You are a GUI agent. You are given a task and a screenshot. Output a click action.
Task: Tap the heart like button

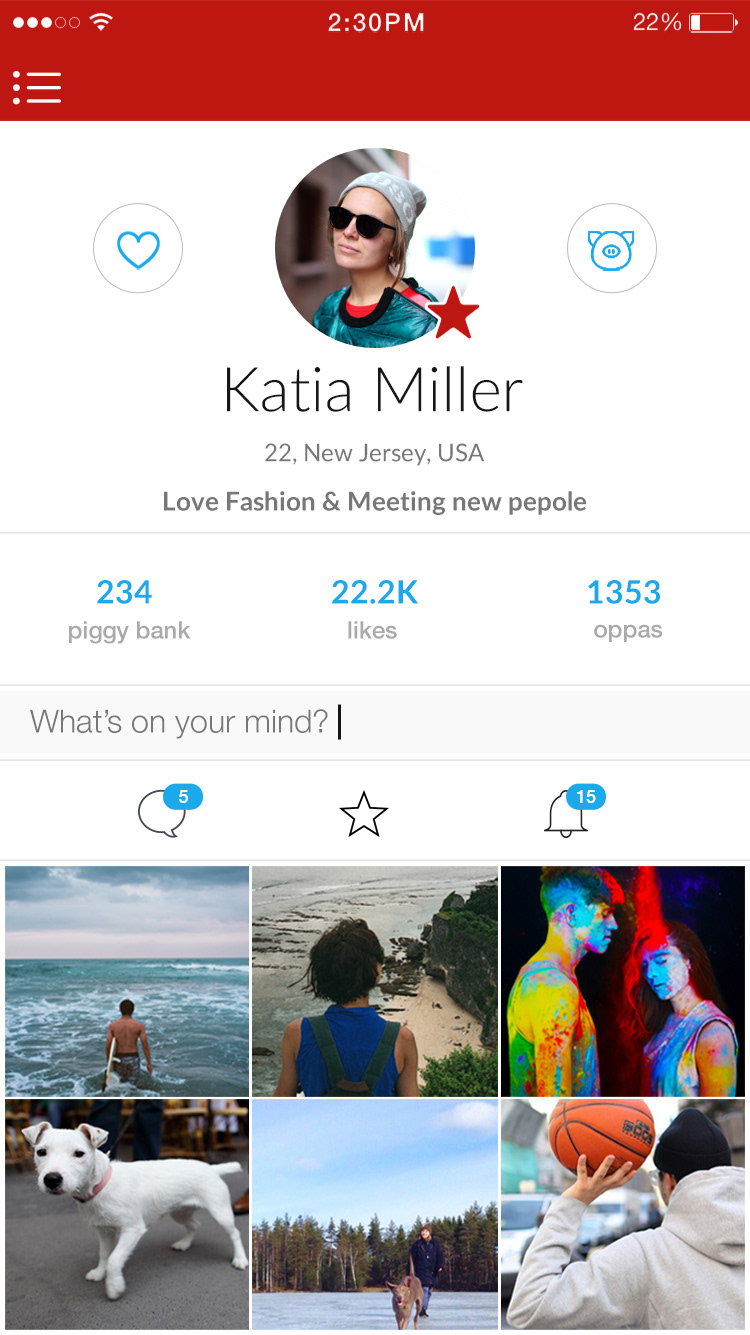[138, 249]
